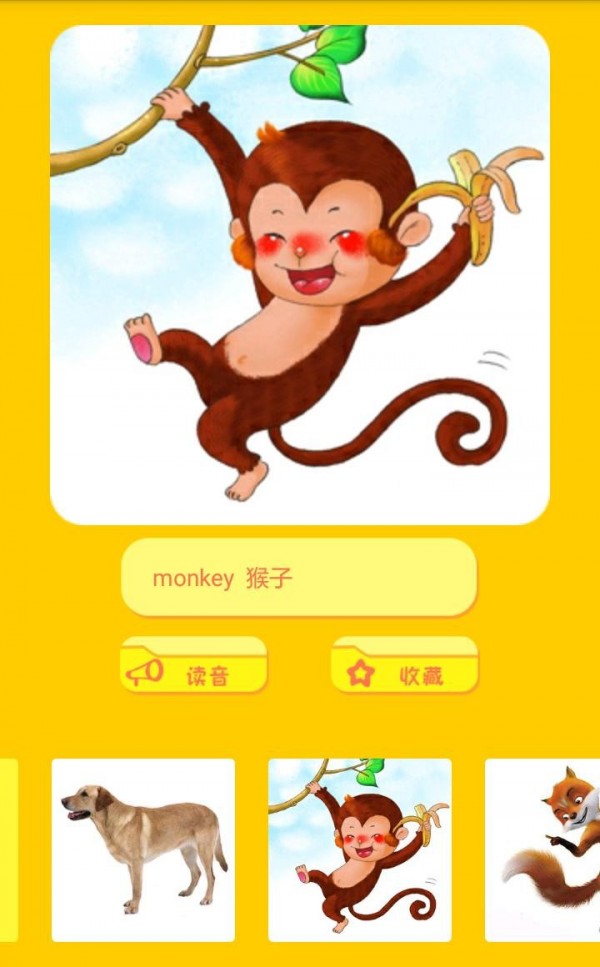Select the small monkey picture card
600x967 pixels.
pyautogui.click(x=359, y=850)
